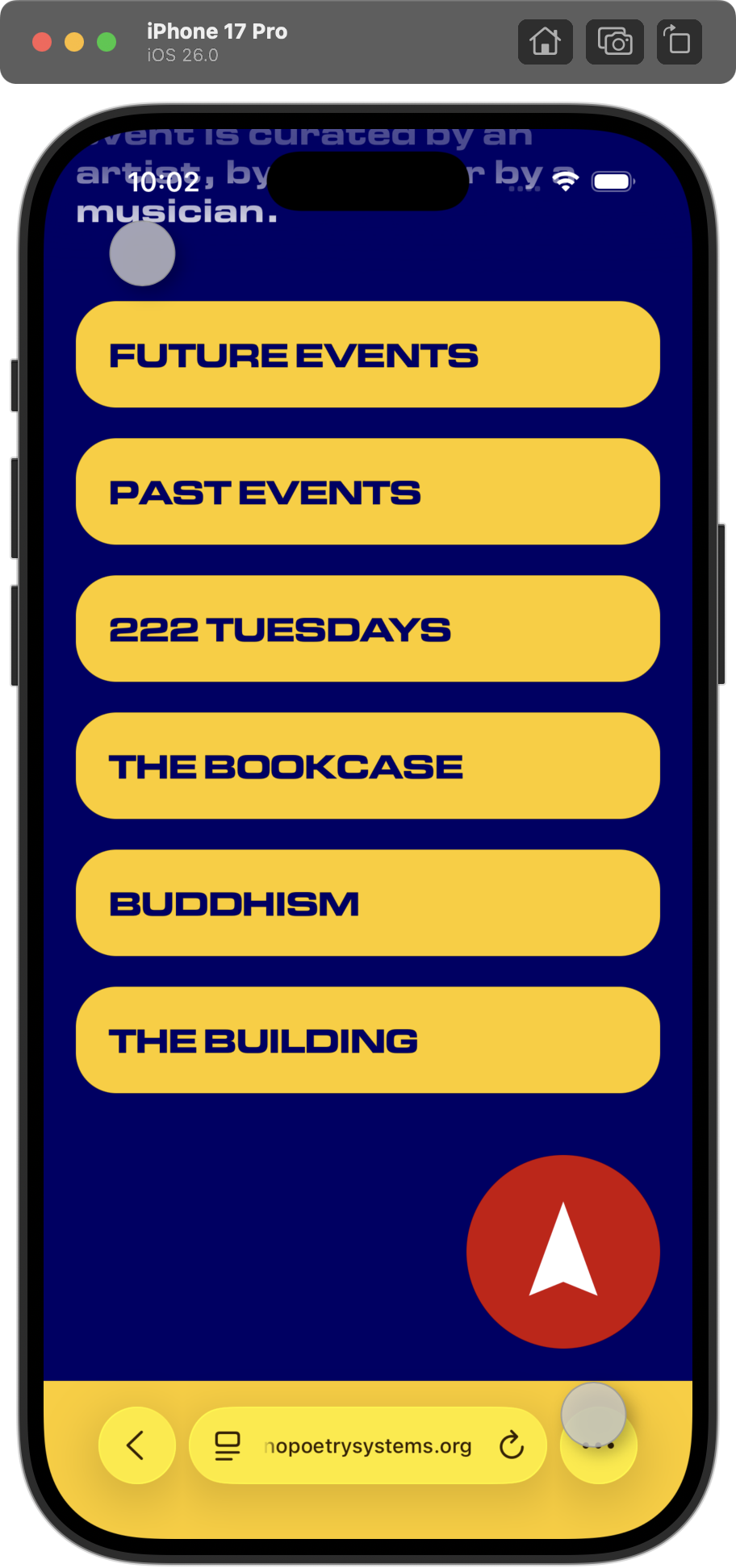This screenshot has height=1568, width=736.
Task: Open The Bookcase page
Action: (367, 766)
